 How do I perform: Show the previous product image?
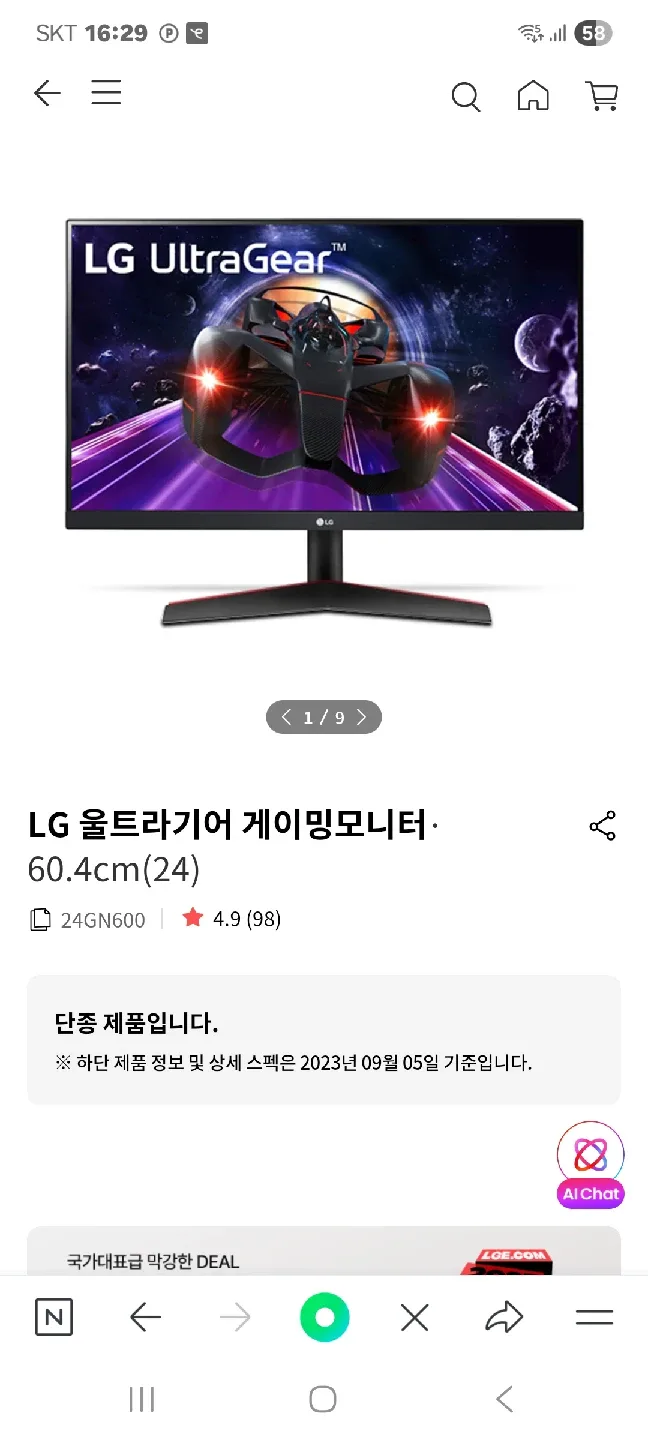click(x=287, y=717)
